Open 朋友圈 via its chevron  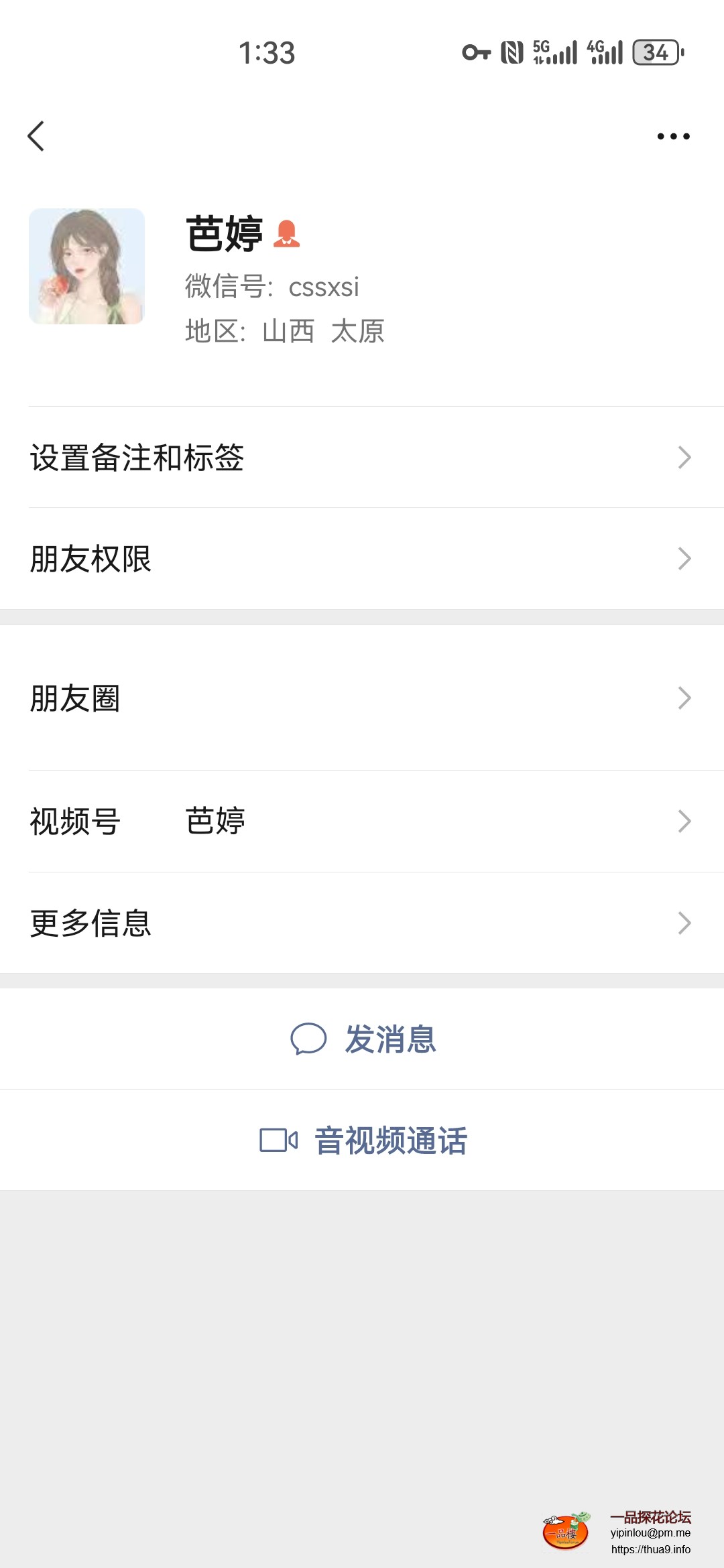coord(684,699)
